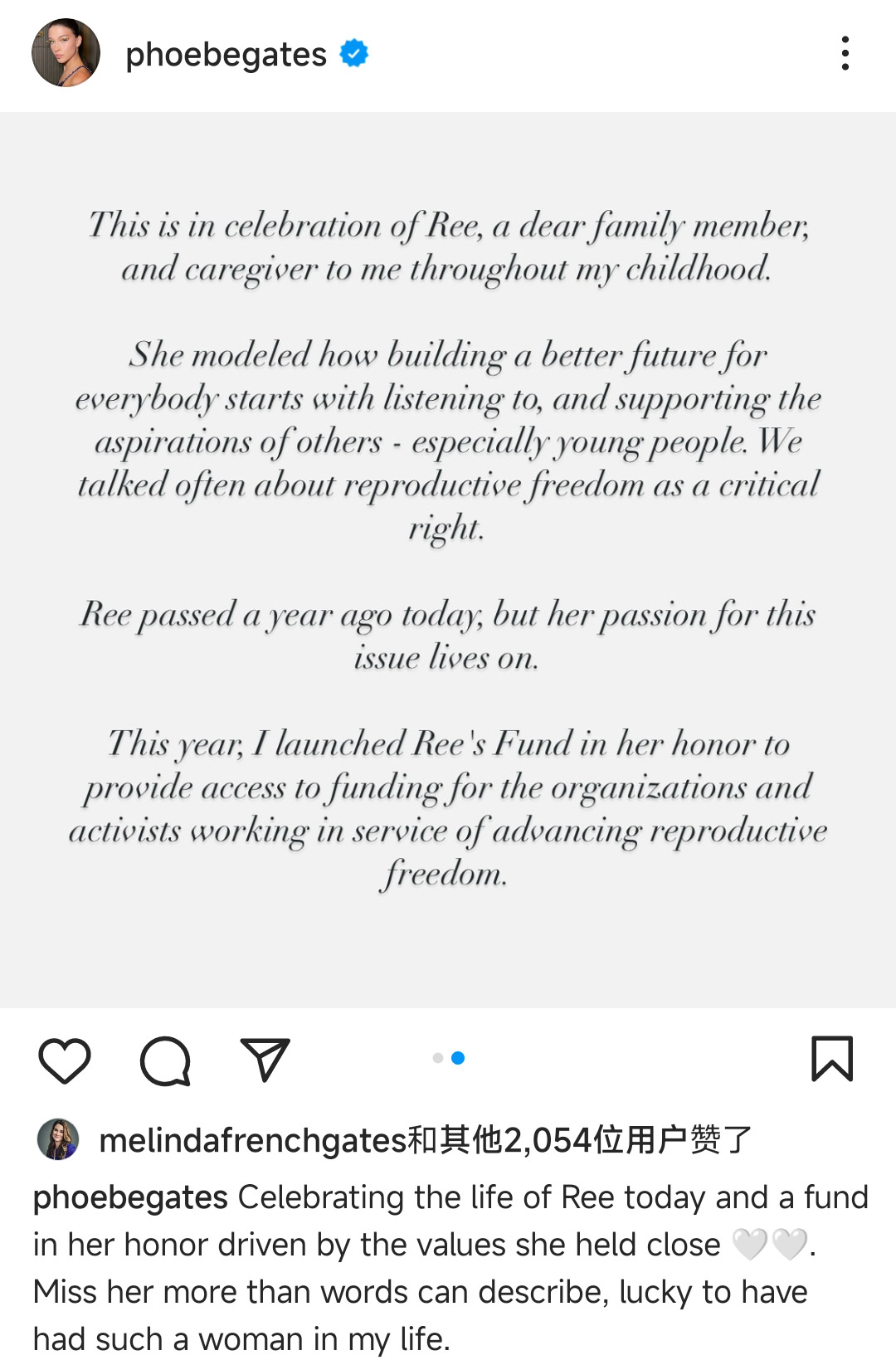Open the comments bubble icon
The image size is (896, 1365).
[165, 1060]
